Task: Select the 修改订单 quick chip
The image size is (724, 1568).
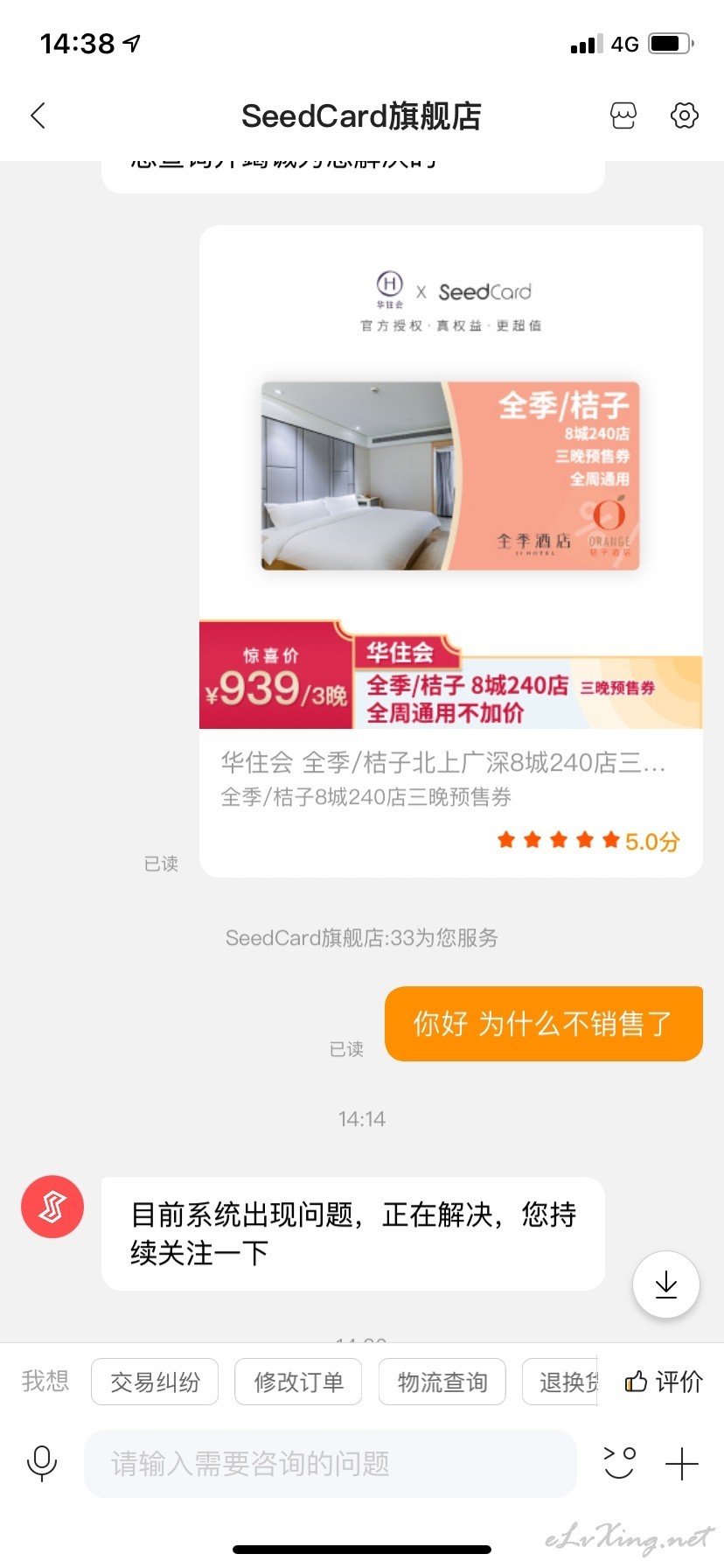Action: pyautogui.click(x=298, y=1382)
